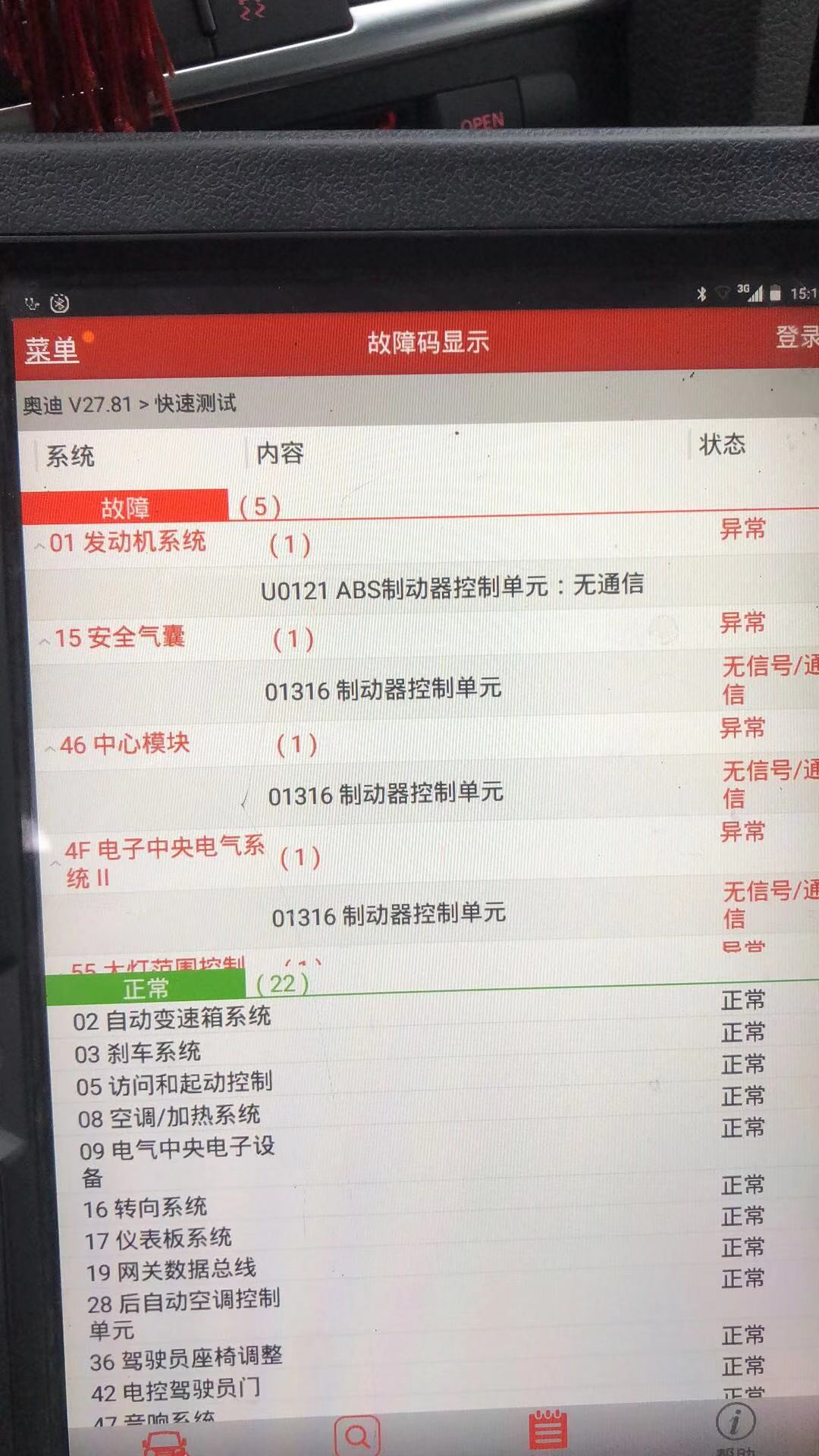Screen dimensions: 819x1456
Task: Expand 46 中心模块 row
Action: click(x=124, y=744)
